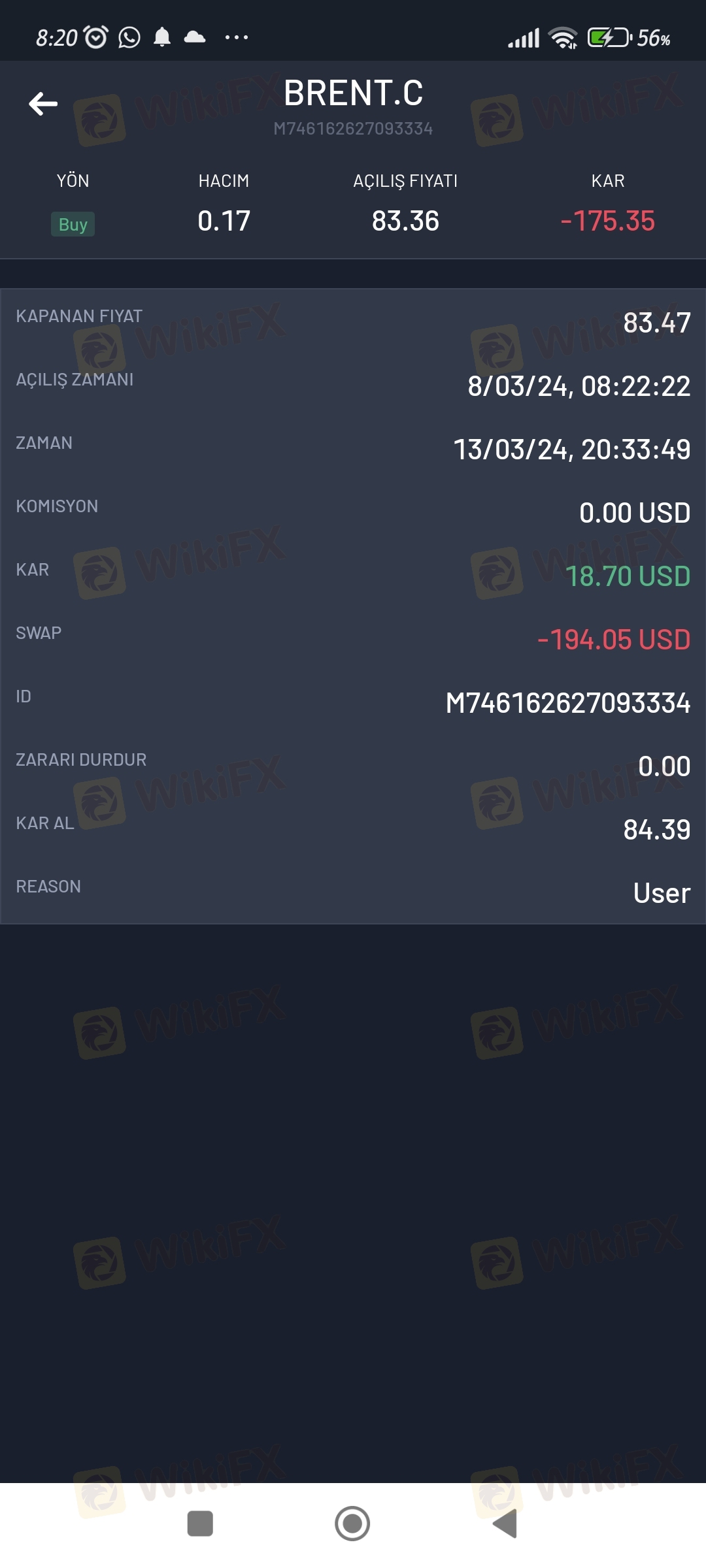Screen dimensions: 706x1568
Task: Go back from the BRENT.C trade details
Action: pos(43,103)
